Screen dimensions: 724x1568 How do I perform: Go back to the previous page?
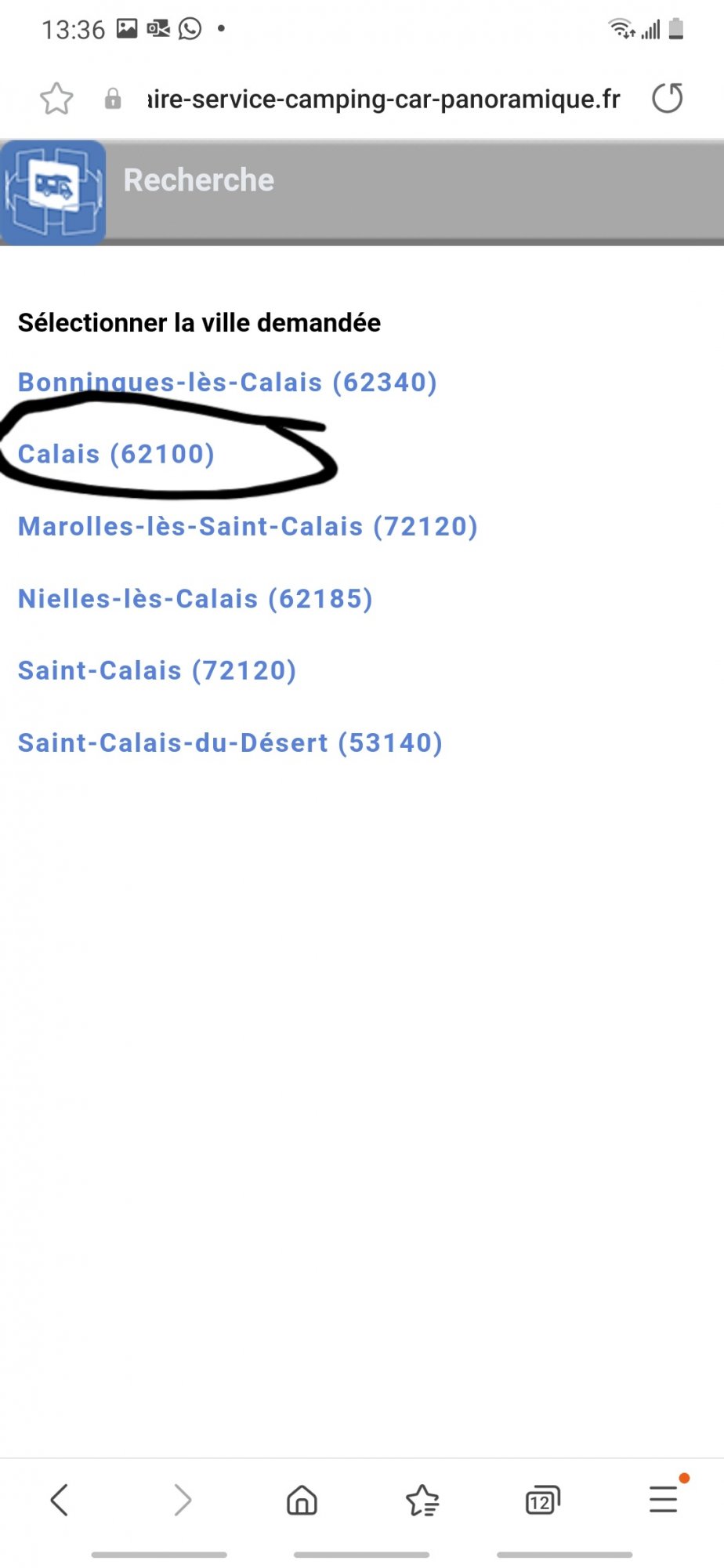pyautogui.click(x=60, y=1500)
